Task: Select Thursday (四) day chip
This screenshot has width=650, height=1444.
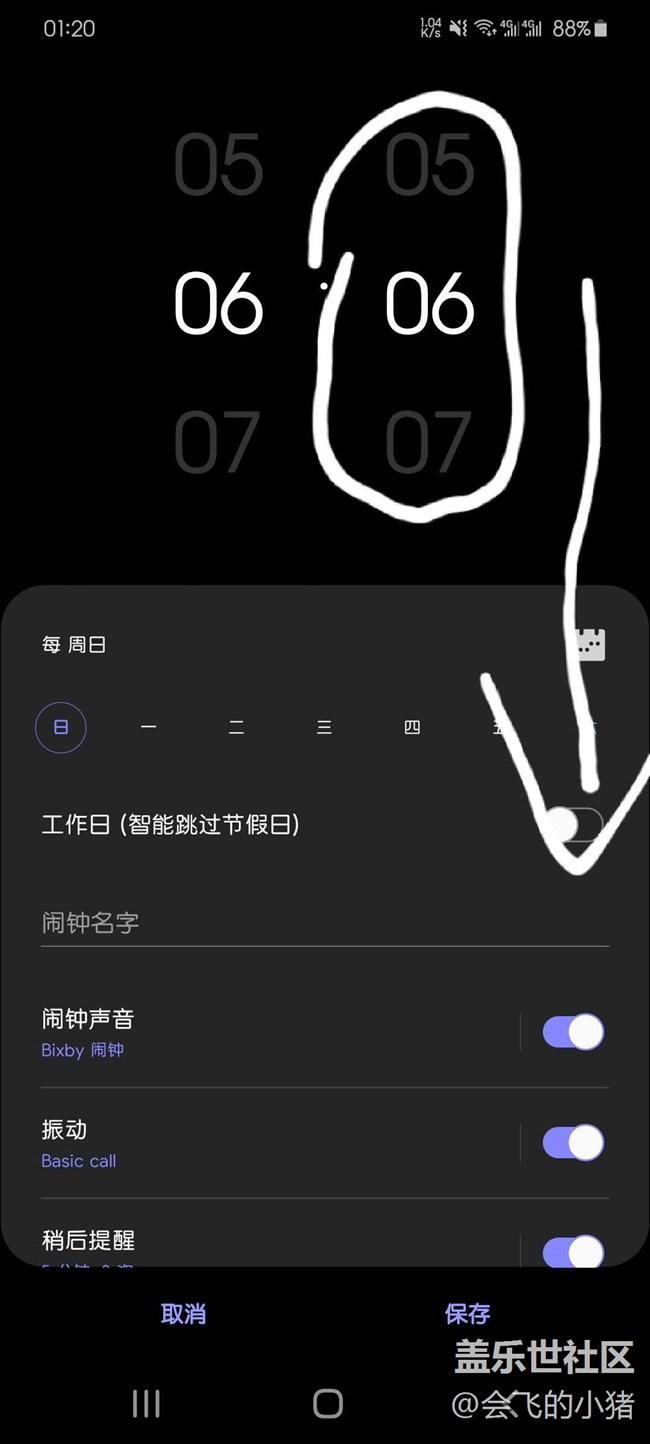Action: click(412, 728)
